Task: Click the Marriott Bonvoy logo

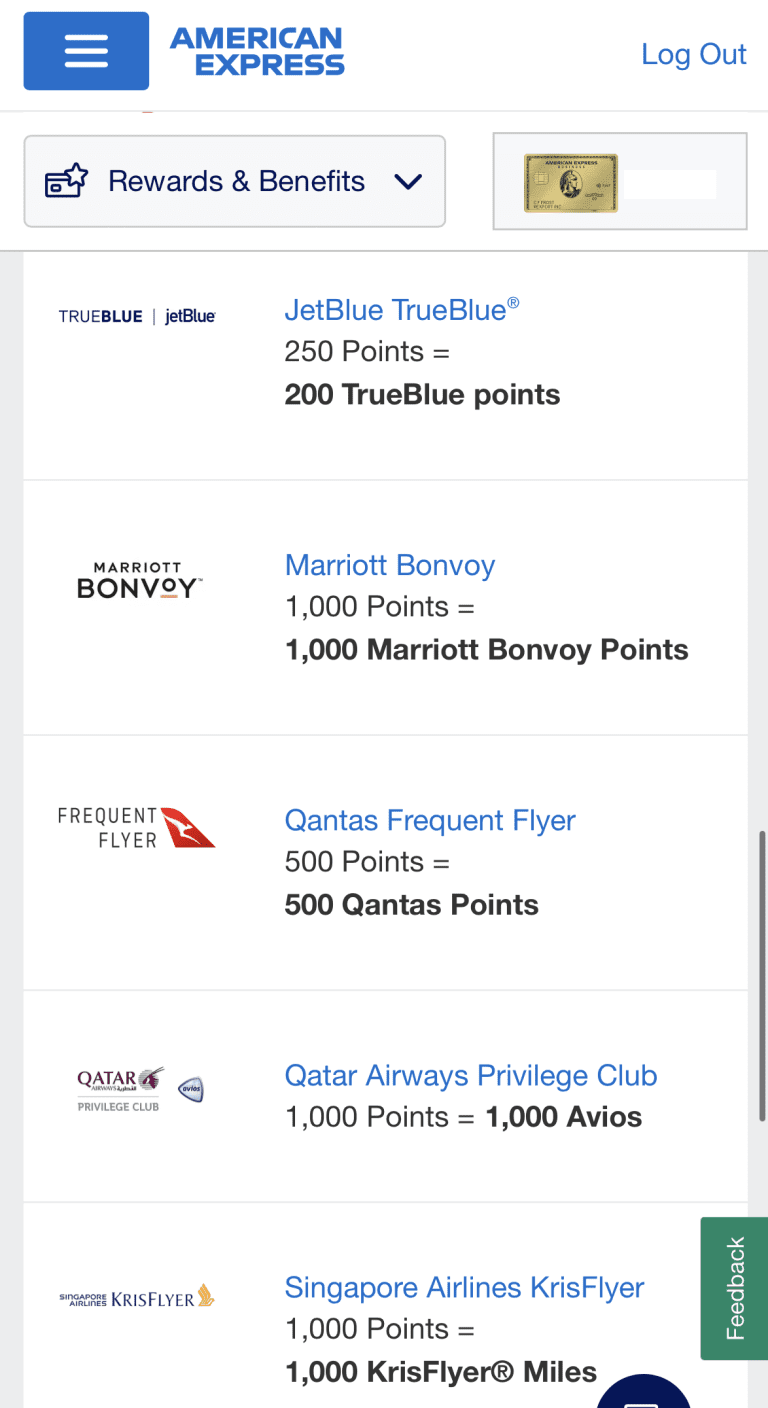Action: point(136,577)
